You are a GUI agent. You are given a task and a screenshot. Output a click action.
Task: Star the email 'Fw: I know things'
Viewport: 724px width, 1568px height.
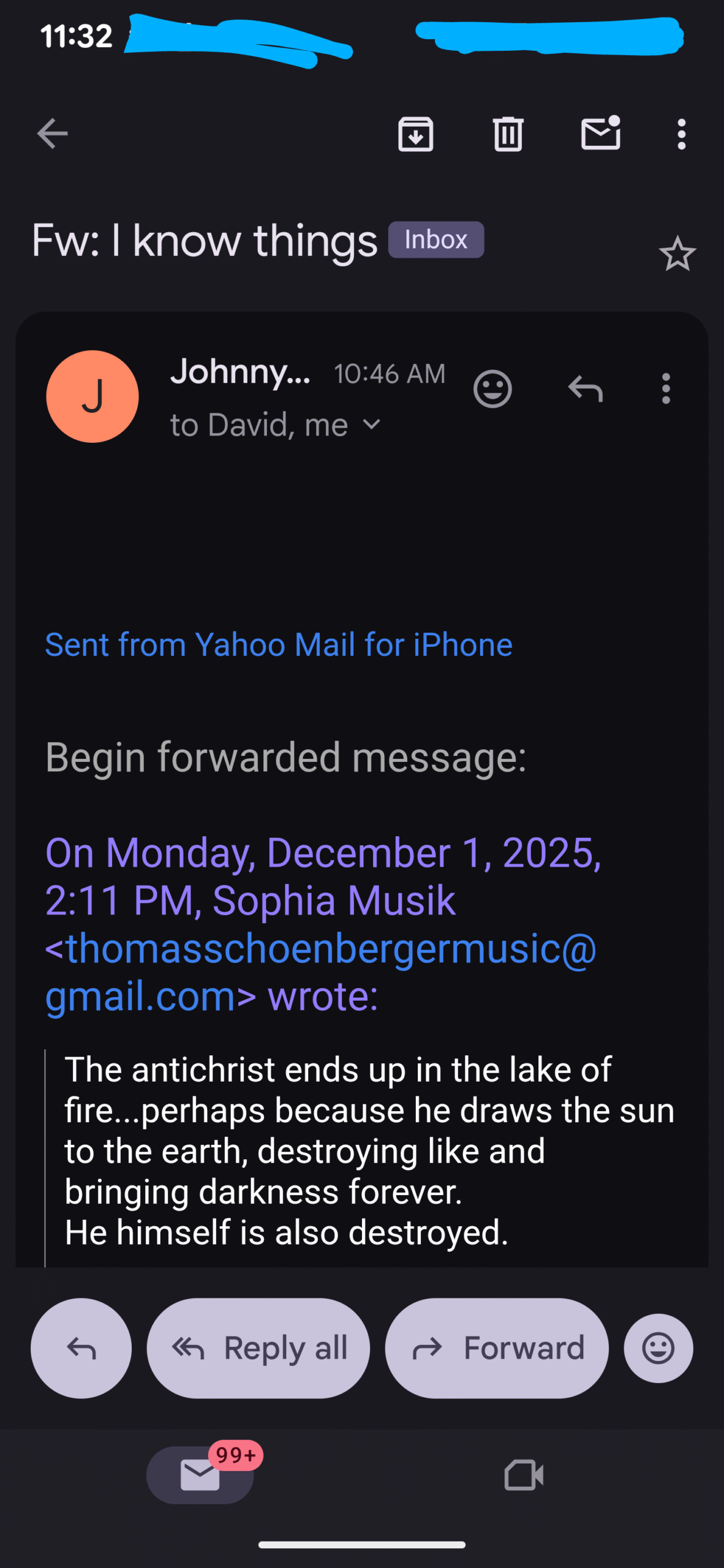click(x=677, y=254)
